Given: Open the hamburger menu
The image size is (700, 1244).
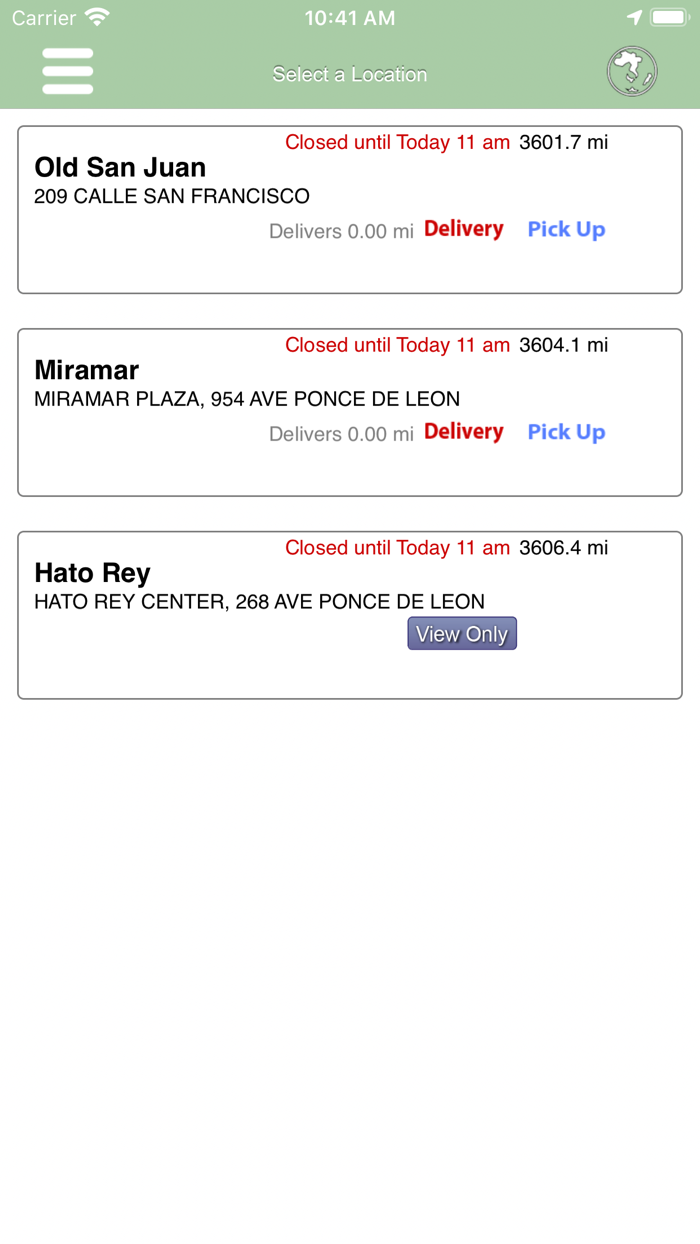Looking at the screenshot, I should tap(68, 72).
